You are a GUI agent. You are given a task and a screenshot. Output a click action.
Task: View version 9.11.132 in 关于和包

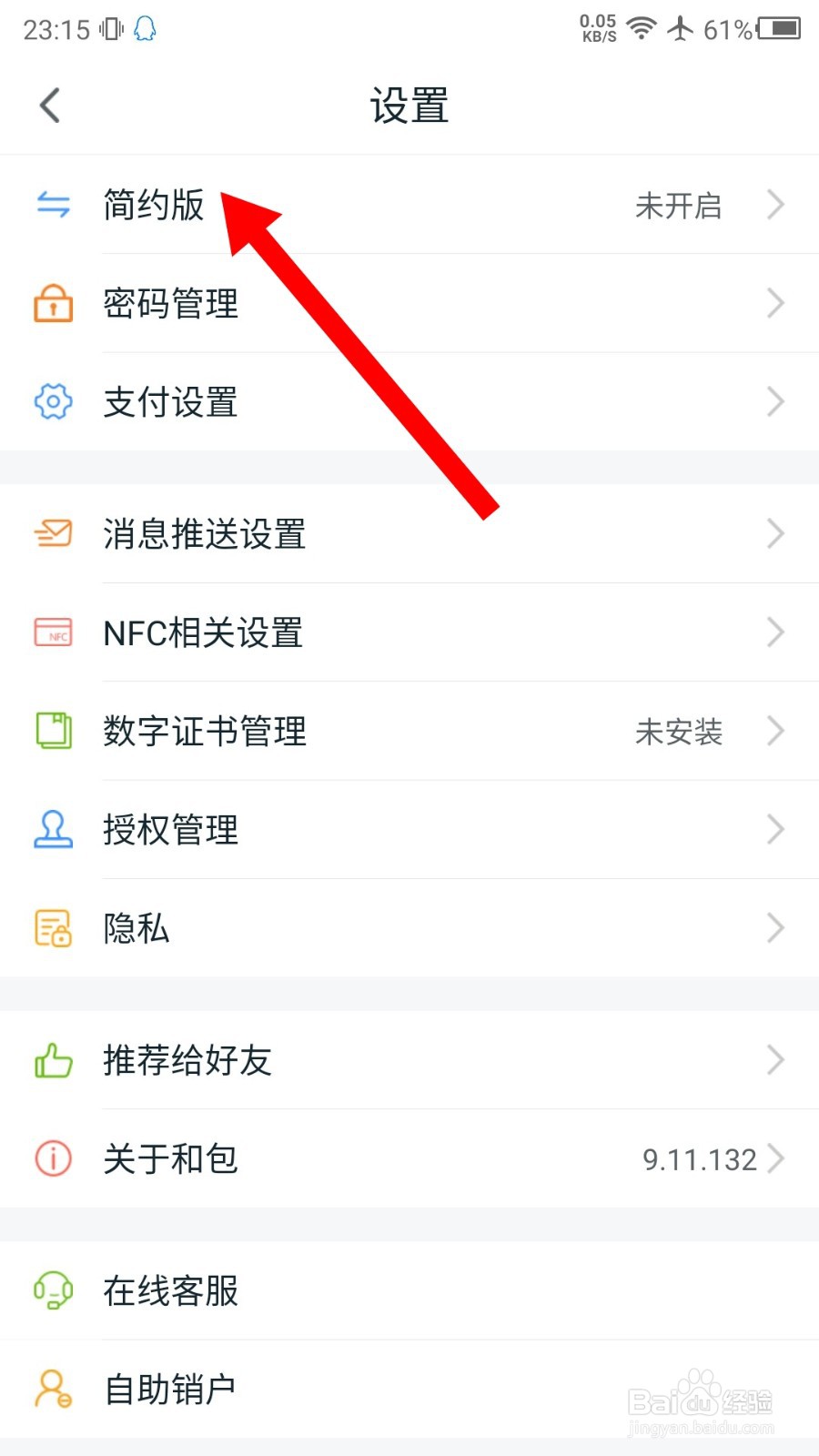pos(698,1158)
